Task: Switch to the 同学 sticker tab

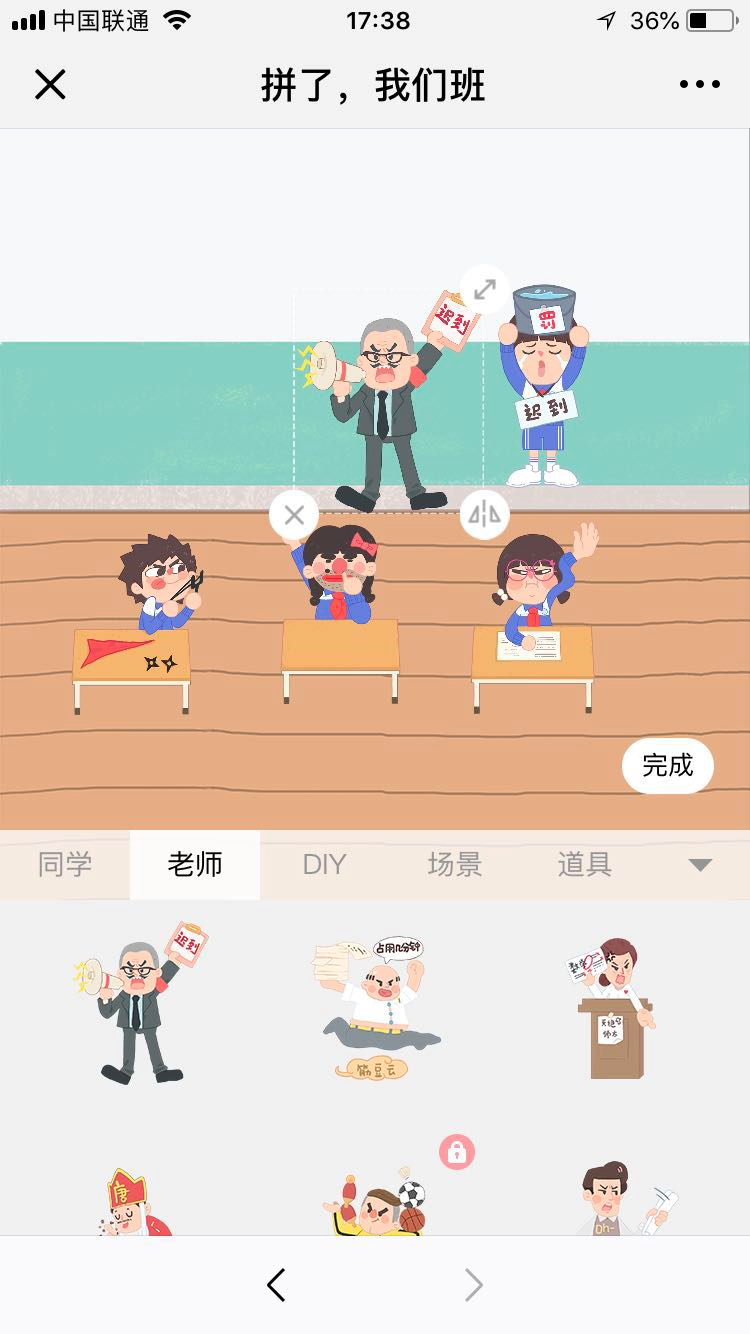Action: [x=65, y=864]
